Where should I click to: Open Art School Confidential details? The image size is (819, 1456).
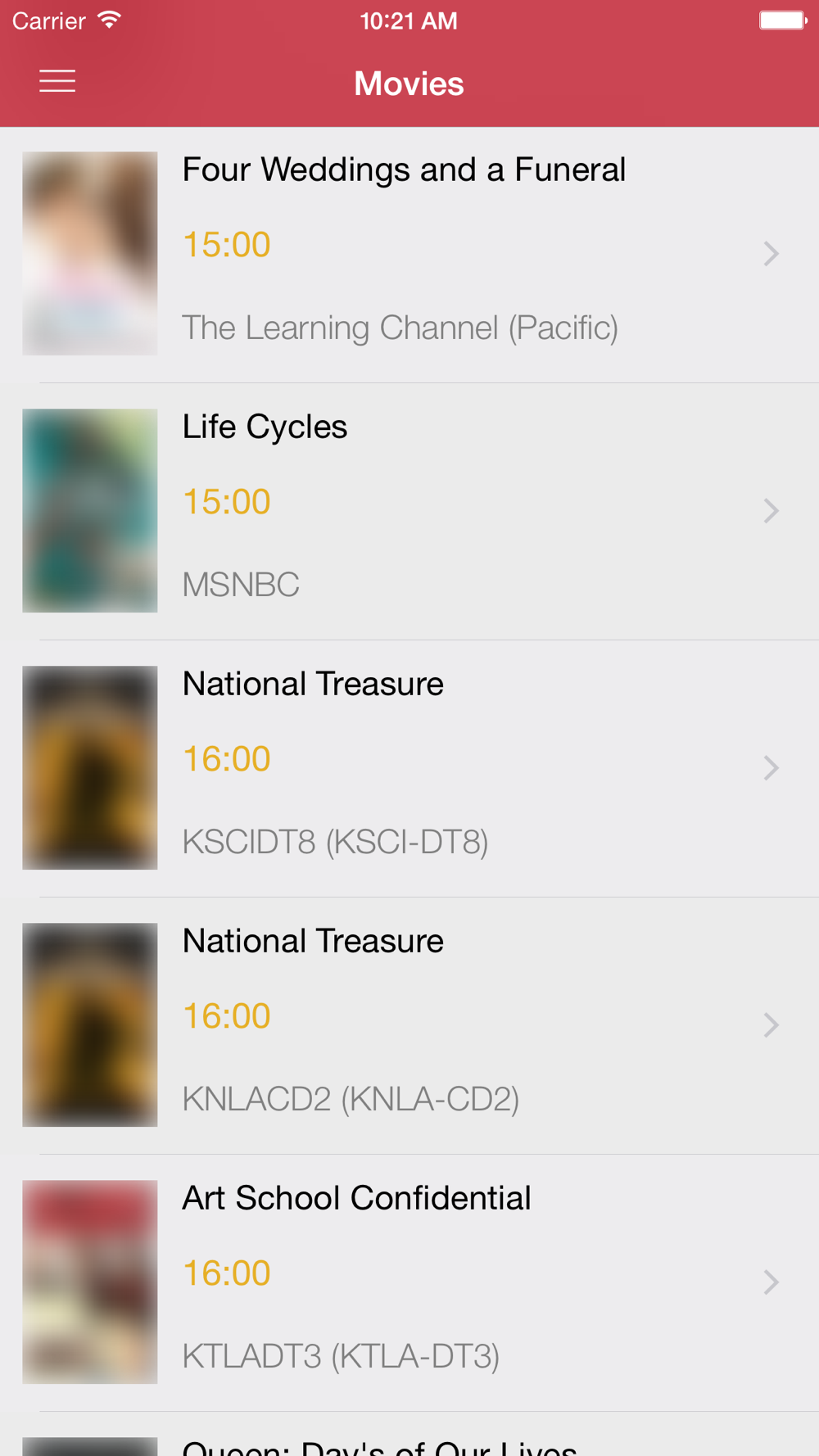409,1283
